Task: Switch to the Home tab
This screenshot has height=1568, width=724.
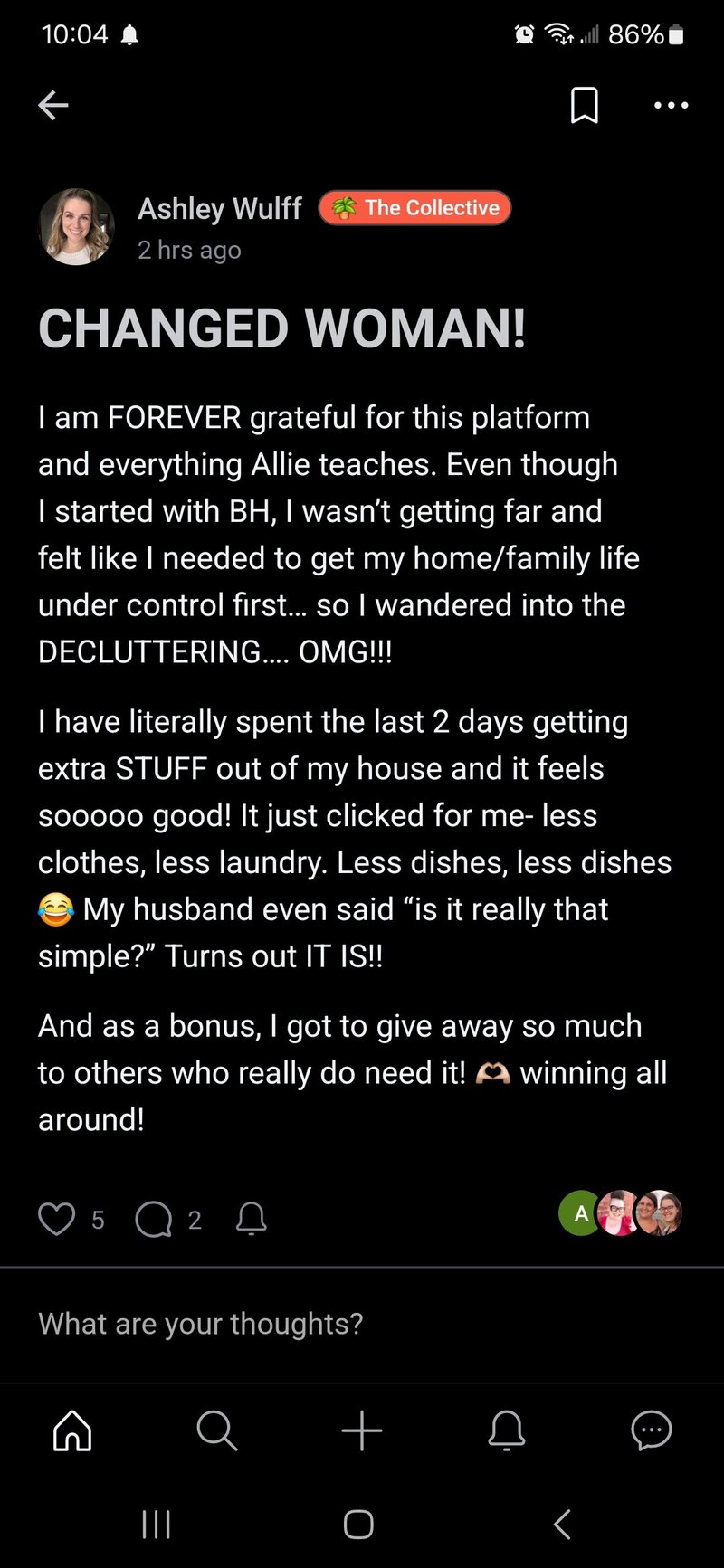Action: pos(72,1431)
